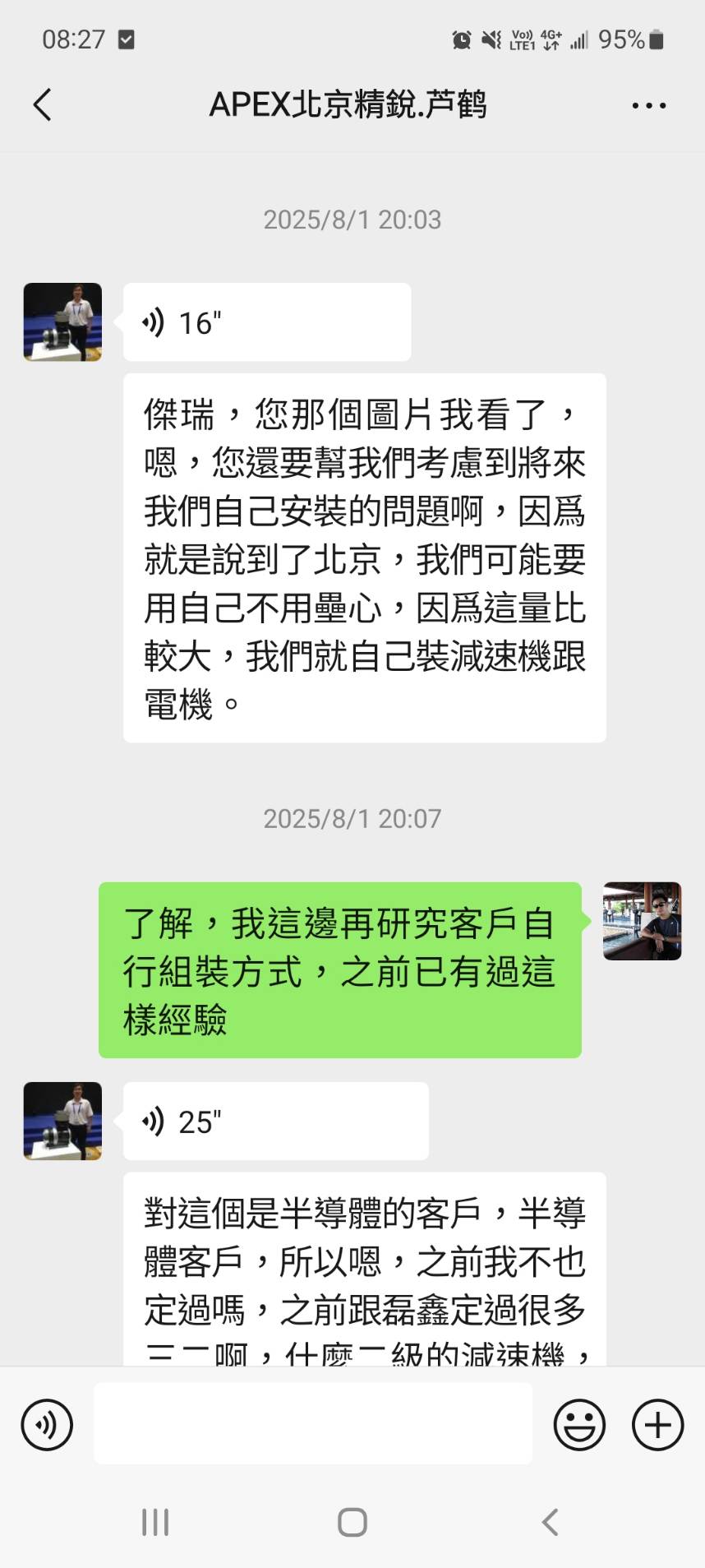Tap the message text field
Image resolution: width=705 pixels, height=1568 pixels.
(x=312, y=1425)
